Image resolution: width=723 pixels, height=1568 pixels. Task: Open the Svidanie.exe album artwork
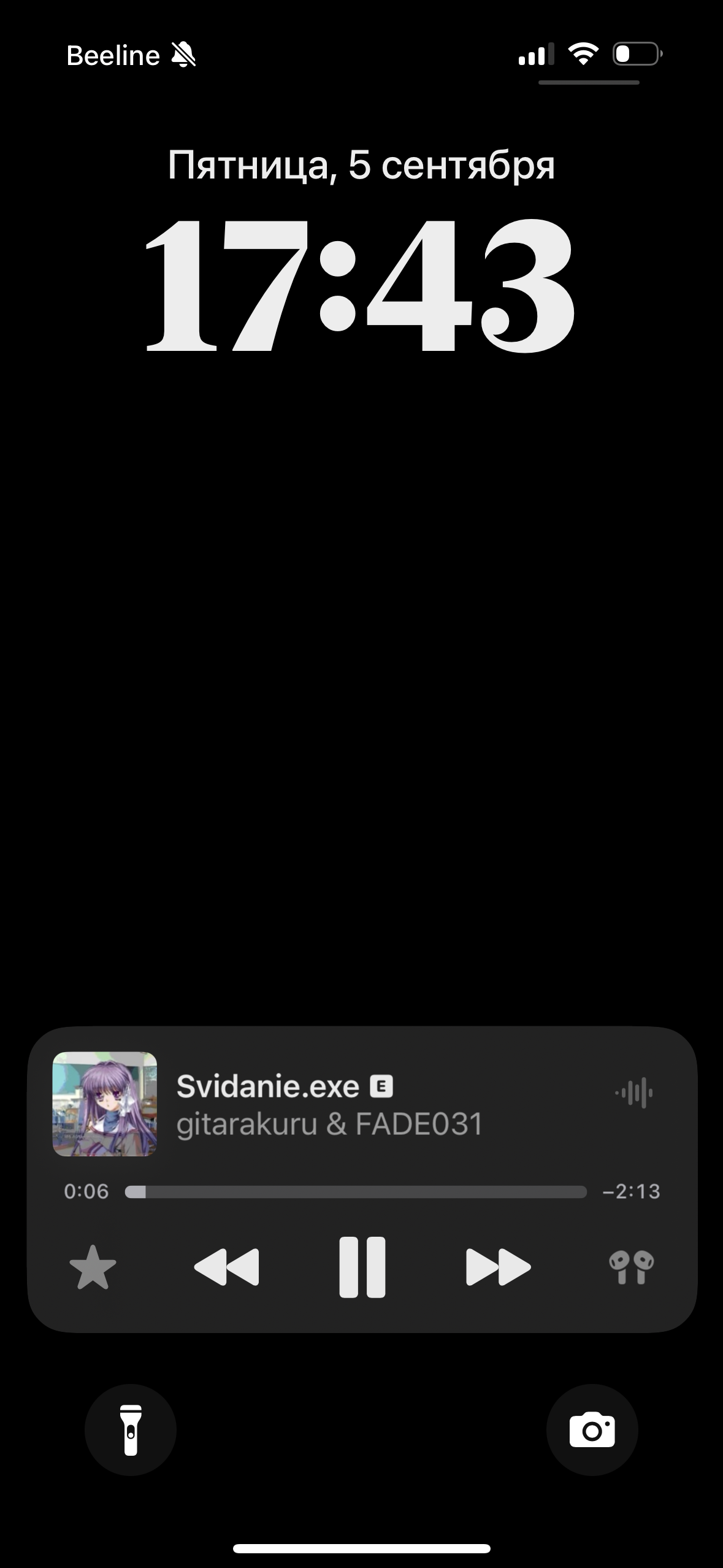105,1104
